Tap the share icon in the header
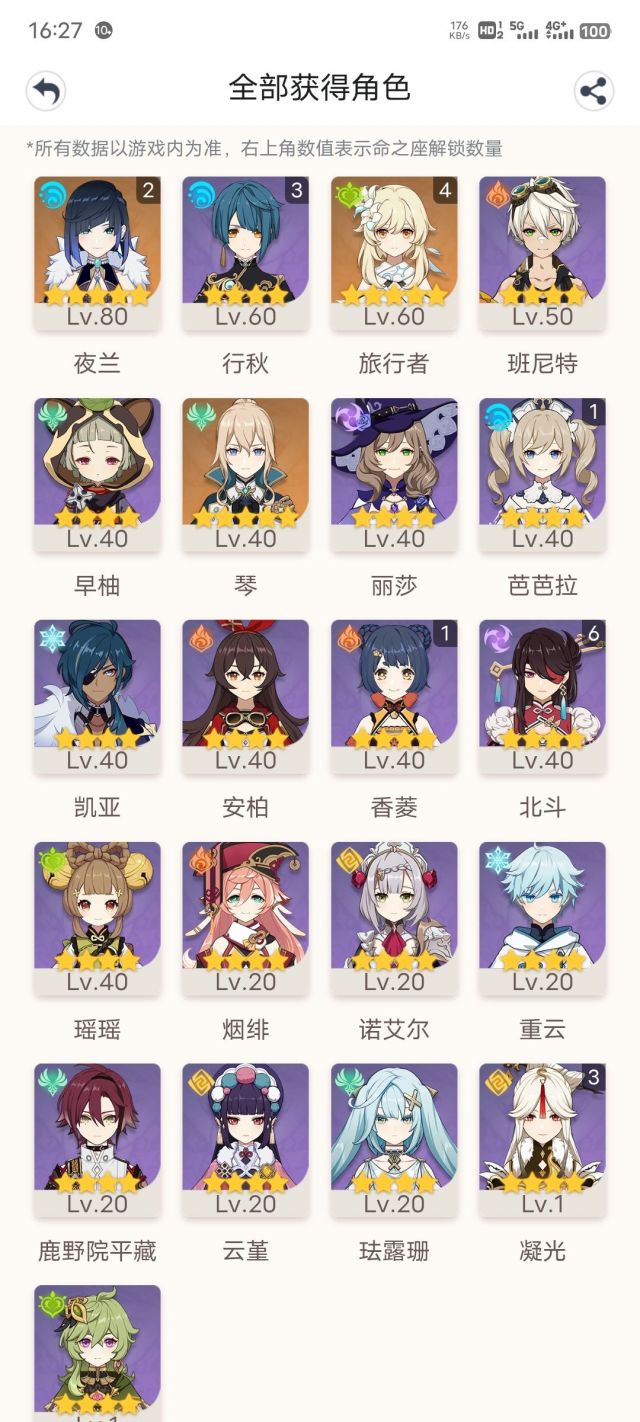The width and height of the screenshot is (640, 1422). (594, 91)
